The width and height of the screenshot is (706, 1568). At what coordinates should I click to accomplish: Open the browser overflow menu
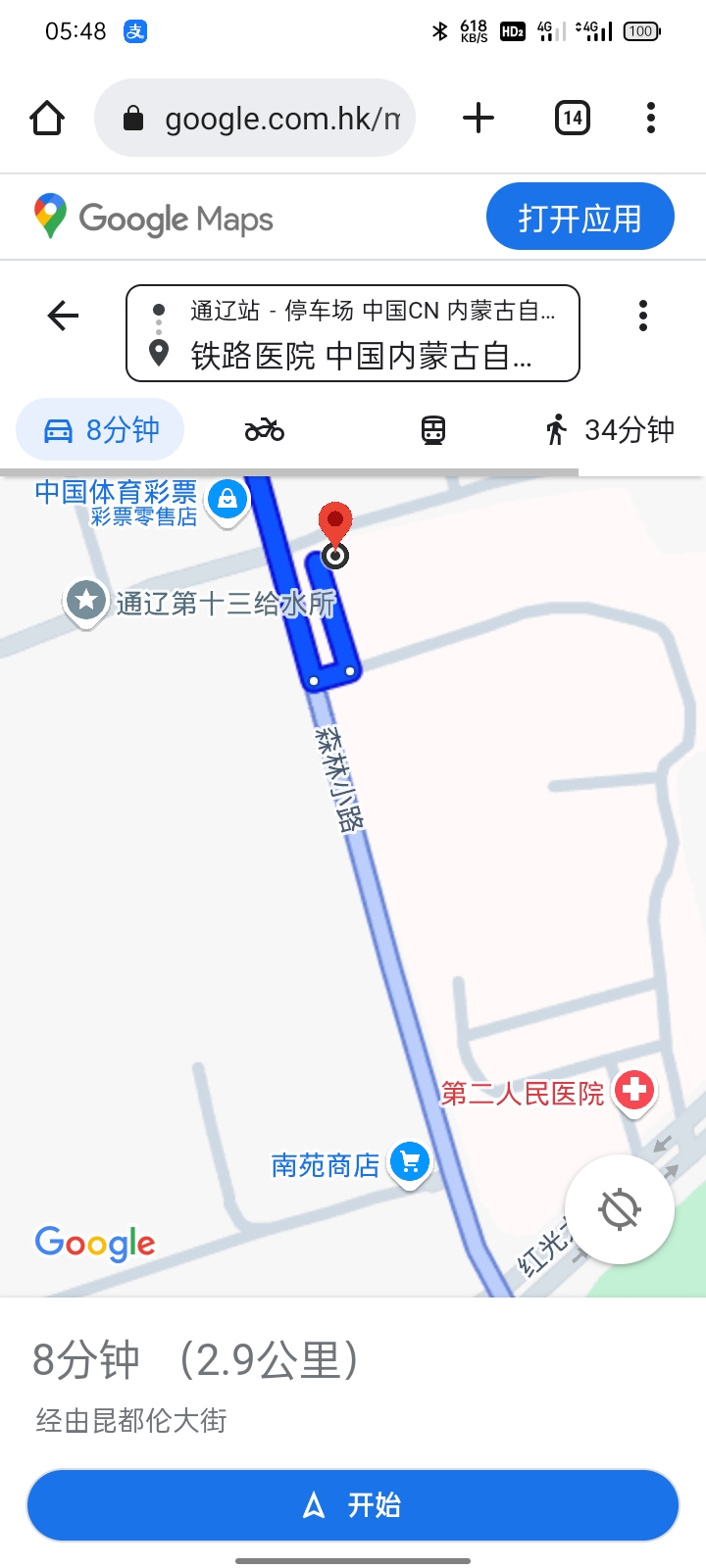pos(651,119)
